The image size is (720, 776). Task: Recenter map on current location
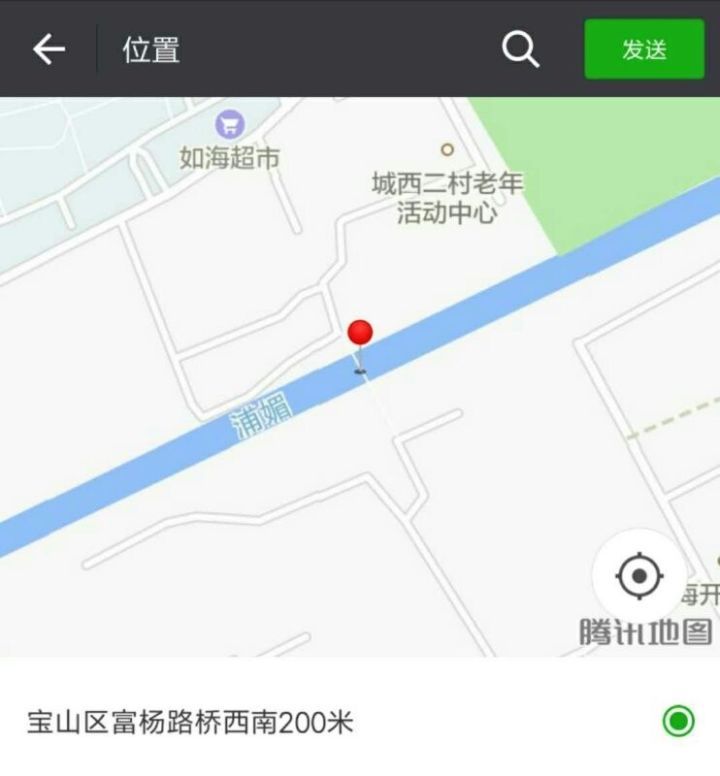(x=639, y=576)
